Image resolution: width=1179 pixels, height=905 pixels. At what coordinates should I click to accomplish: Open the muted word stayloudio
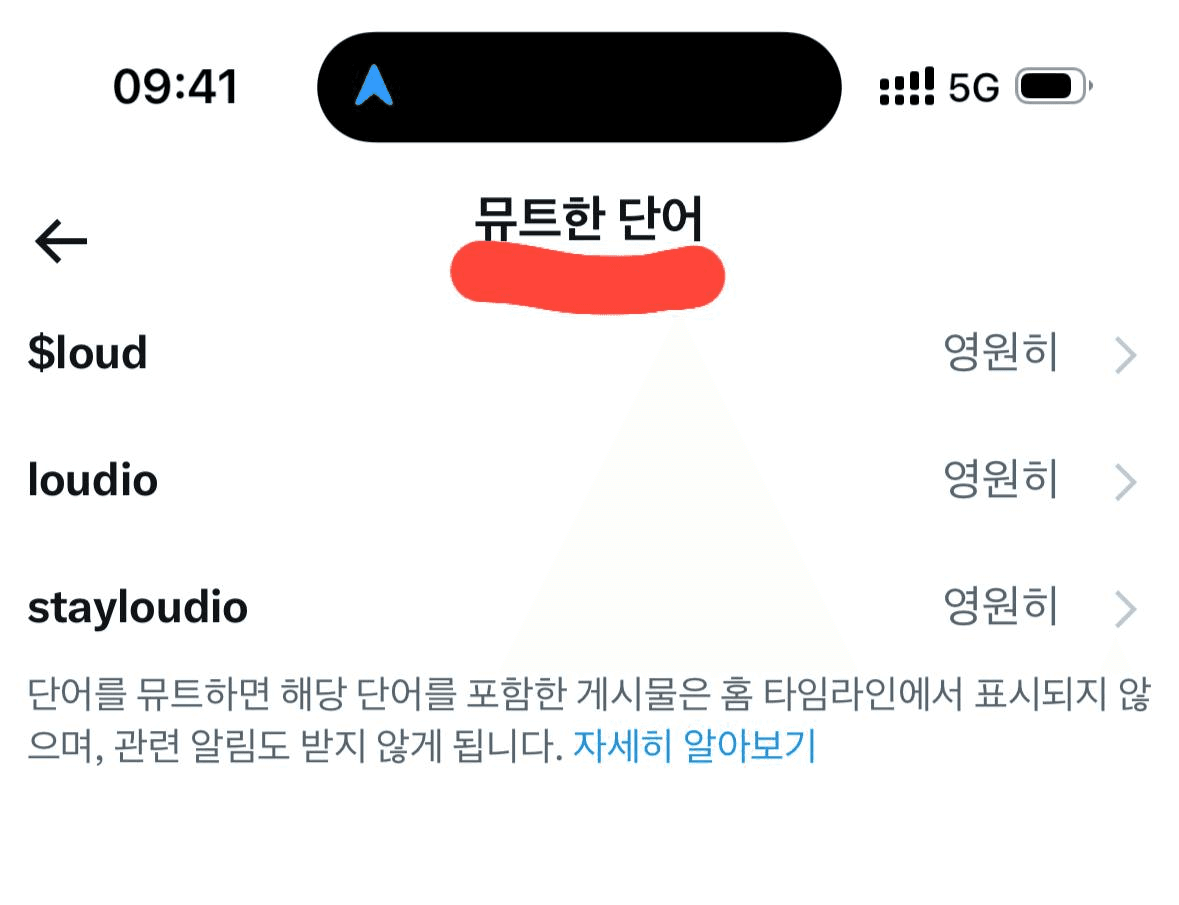click(x=138, y=607)
